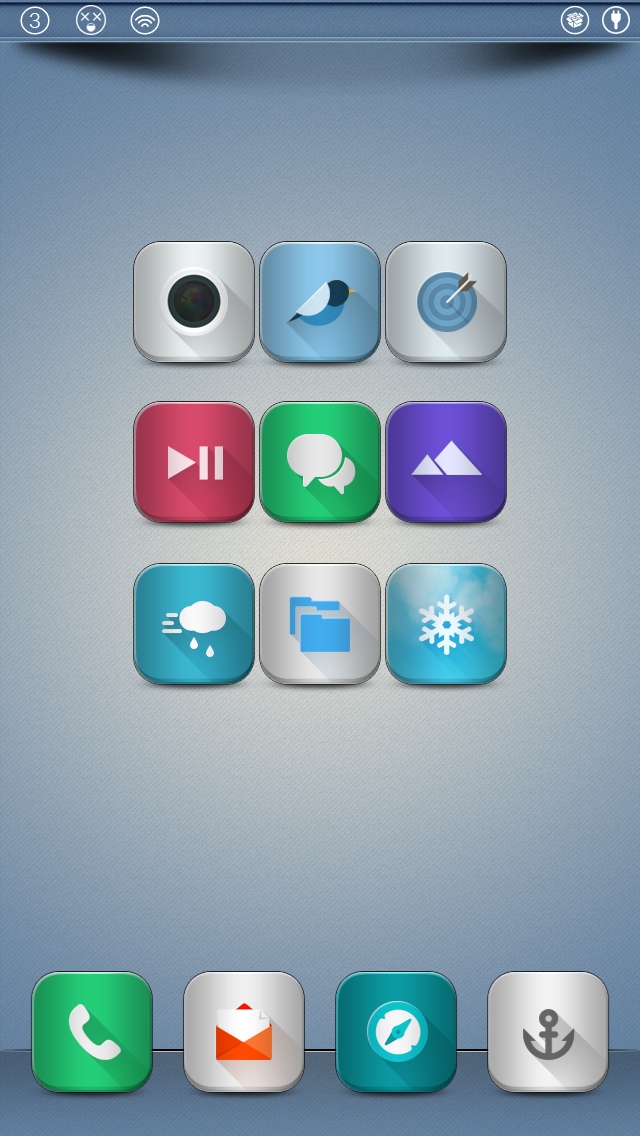The height and width of the screenshot is (1136, 640).
Task: Open the anchor app in the dock
Action: click(x=548, y=1031)
